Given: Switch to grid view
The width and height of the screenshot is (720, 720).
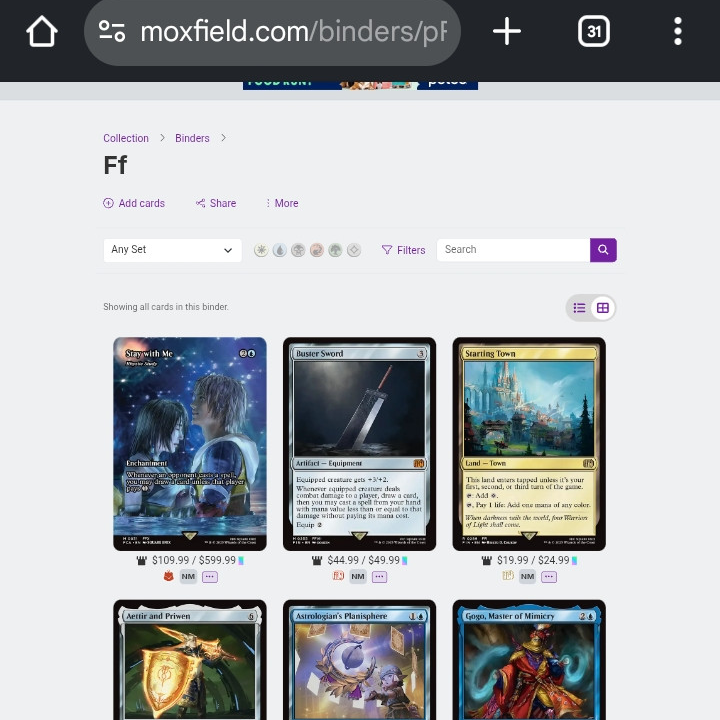Looking at the screenshot, I should click(603, 308).
